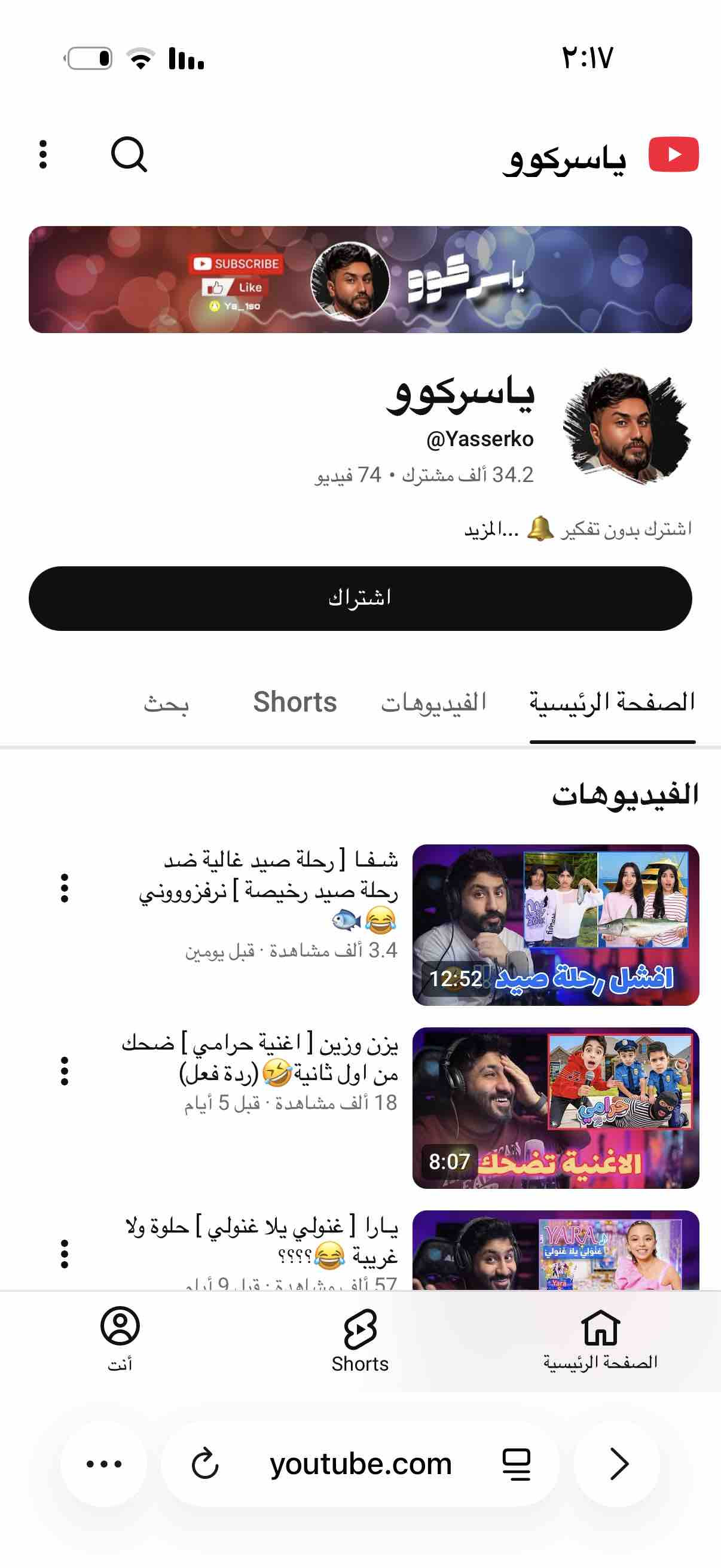Play the 8:07 حرامي song reaction video

tap(555, 1108)
